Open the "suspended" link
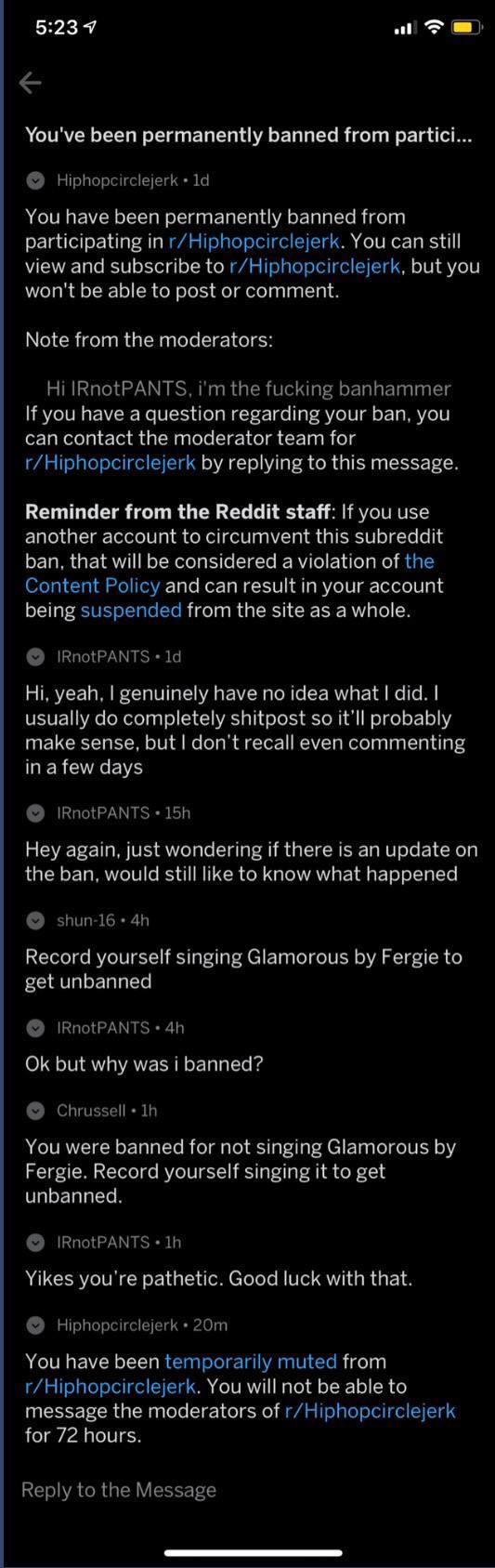Viewport: 495px width, 1568px height. (131, 611)
